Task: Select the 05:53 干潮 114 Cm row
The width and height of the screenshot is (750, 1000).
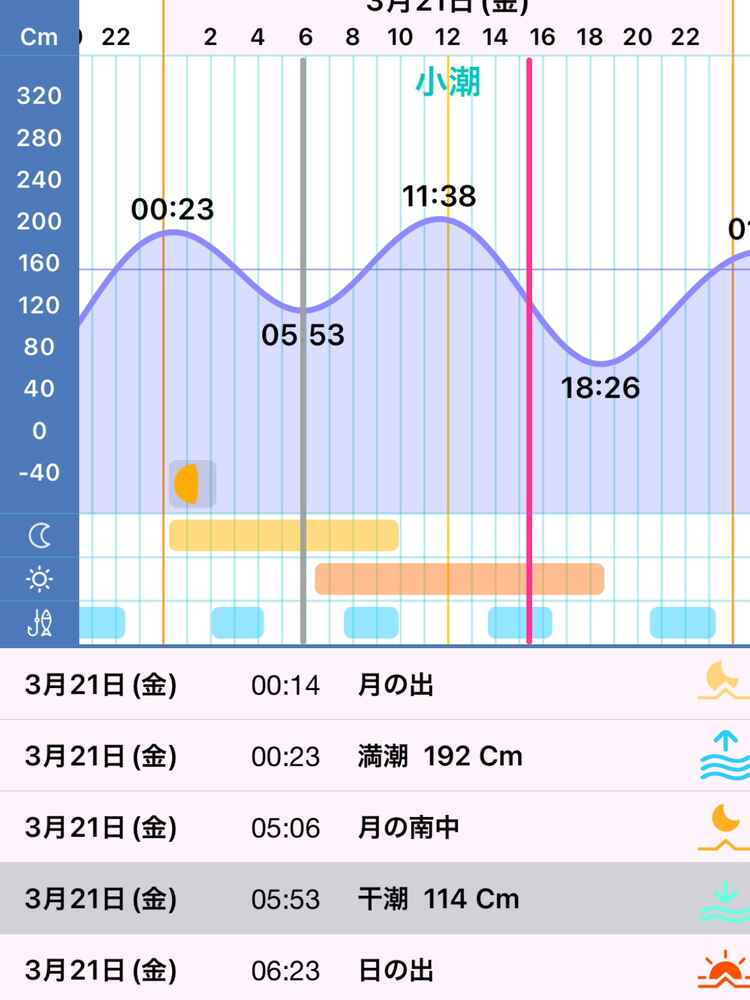Action: [x=375, y=899]
